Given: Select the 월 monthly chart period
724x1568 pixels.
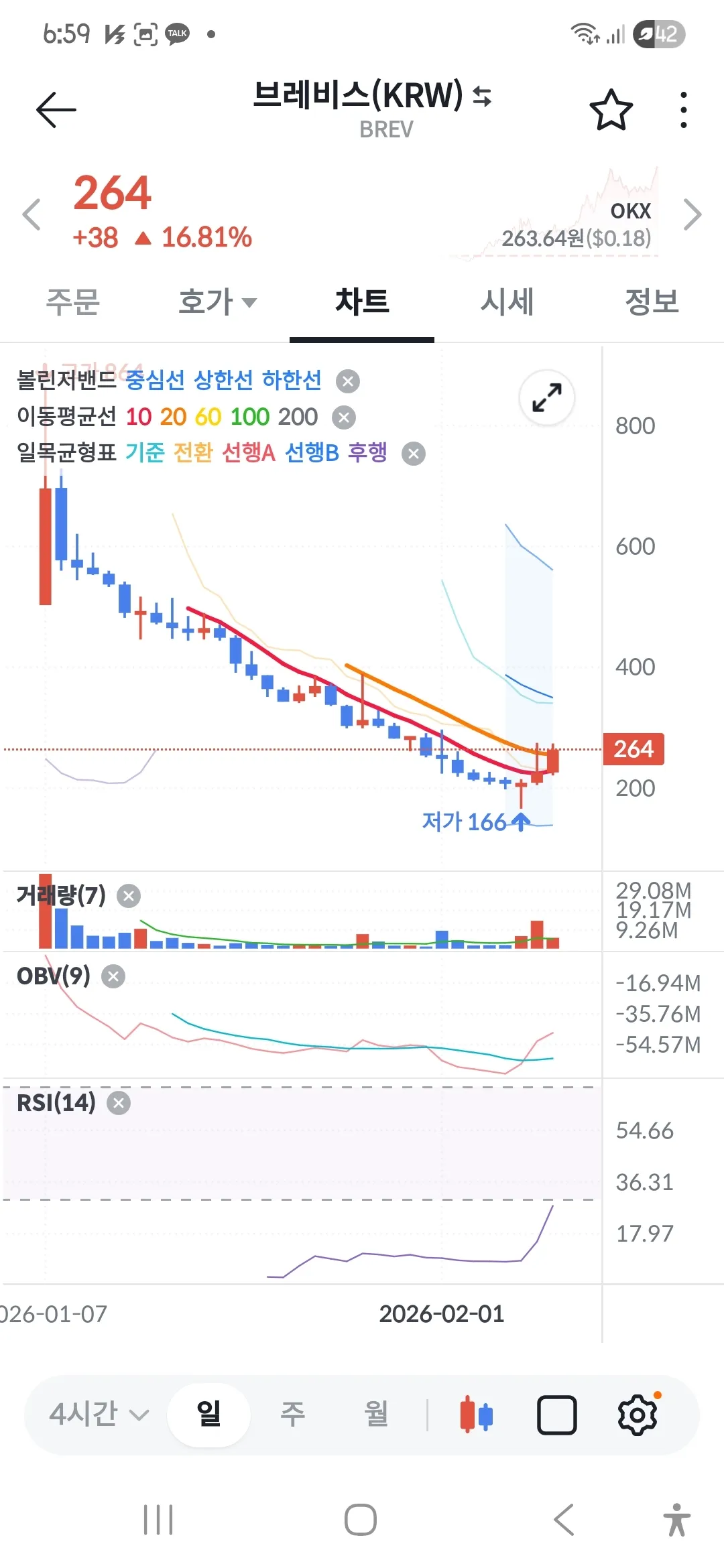Looking at the screenshot, I should click(376, 1415).
